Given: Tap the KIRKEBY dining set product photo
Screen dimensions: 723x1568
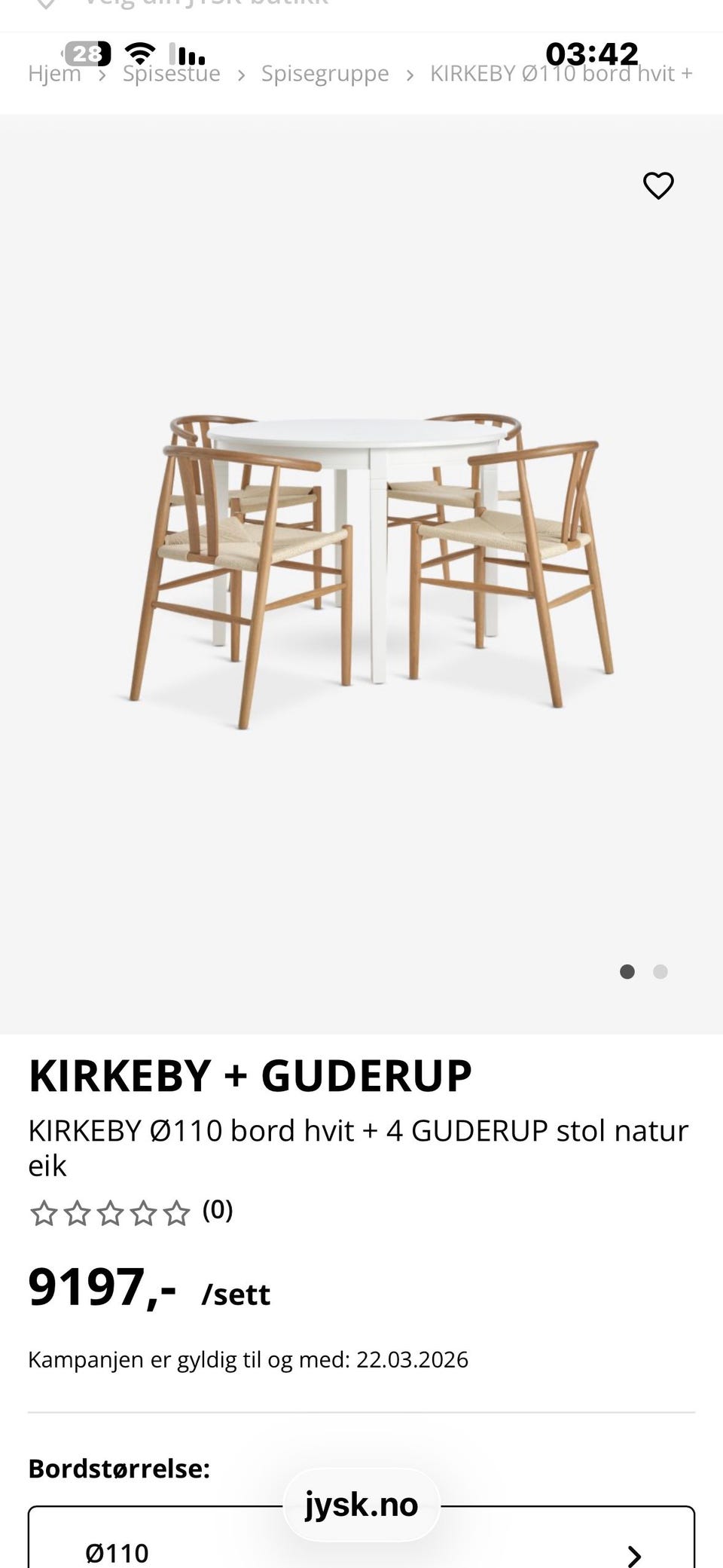Looking at the screenshot, I should [361, 565].
